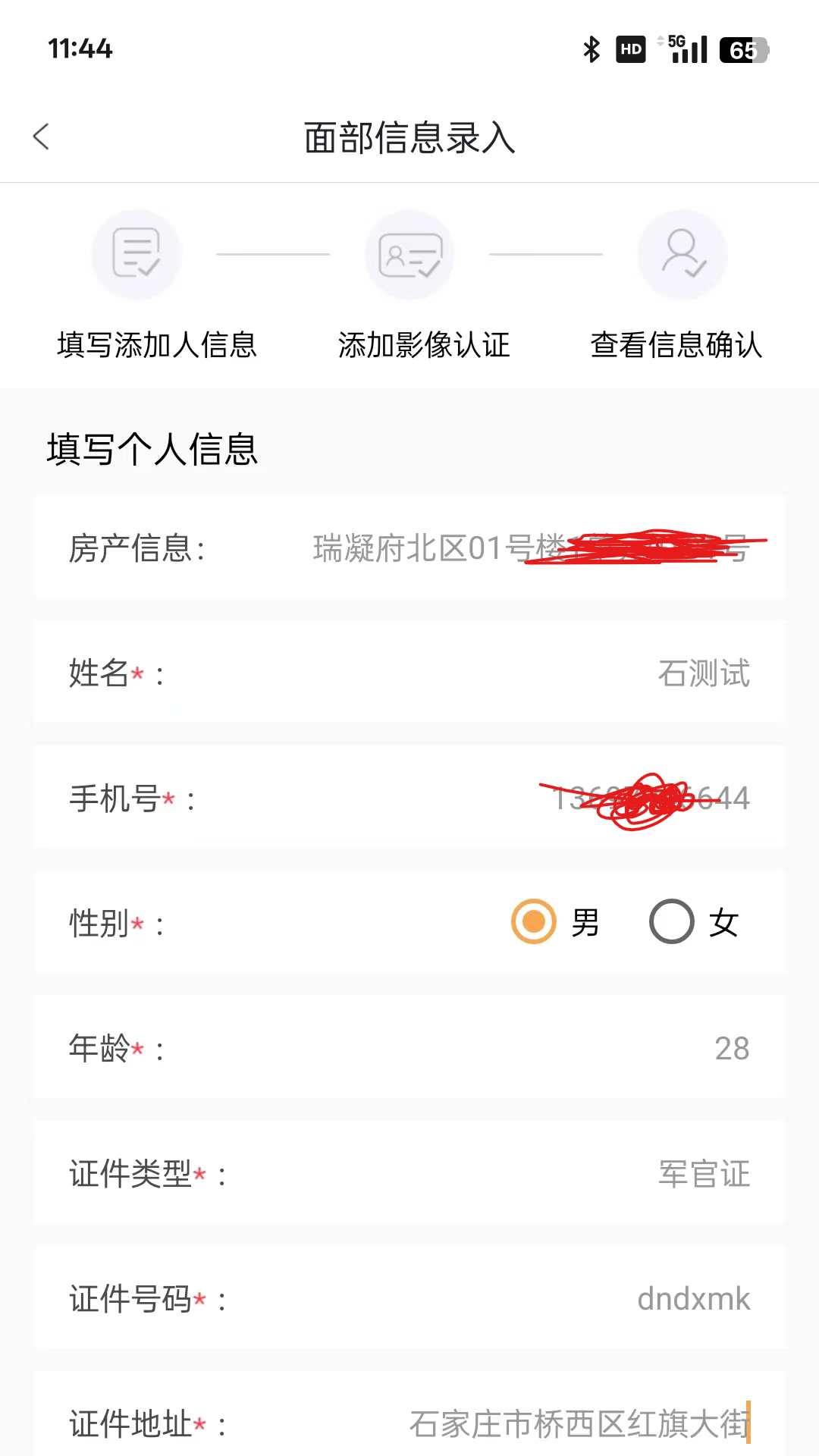Select the 男 gender radio button
Viewport: 819px width, 1456px height.
coord(533,922)
